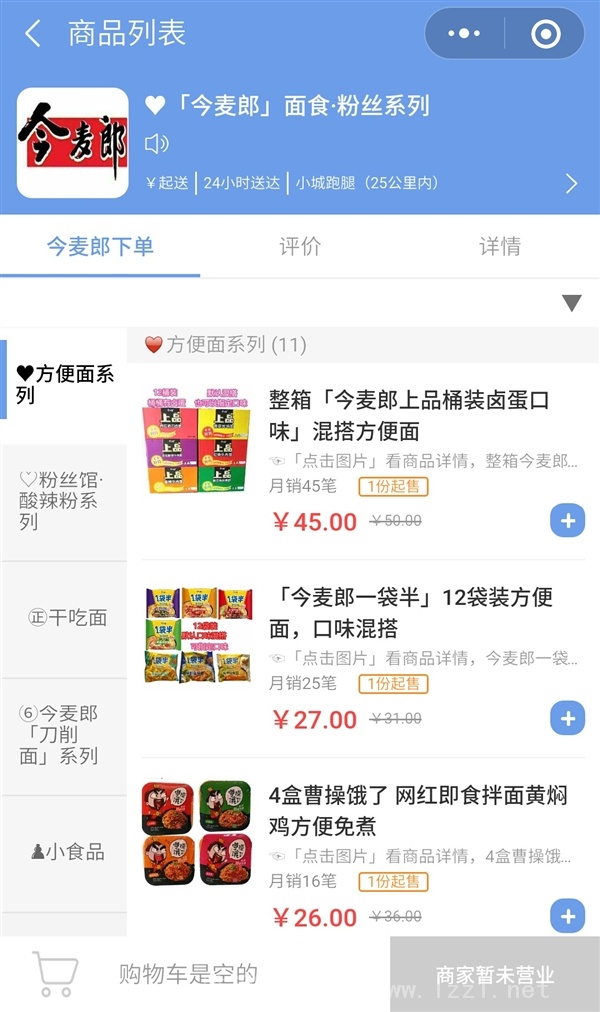Go back from 商品列表 page
The width and height of the screenshot is (600, 1012).
(33, 34)
